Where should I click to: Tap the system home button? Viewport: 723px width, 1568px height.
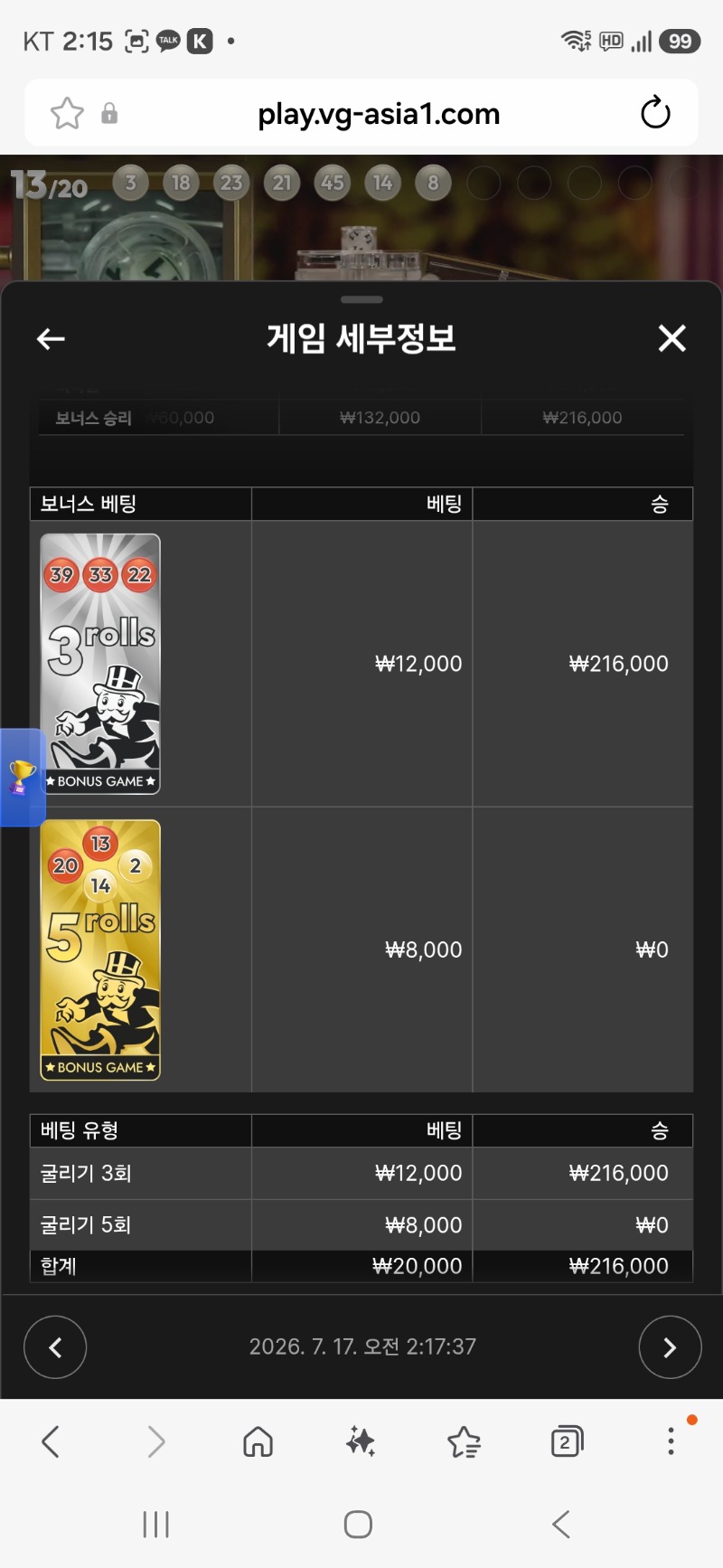[358, 1525]
